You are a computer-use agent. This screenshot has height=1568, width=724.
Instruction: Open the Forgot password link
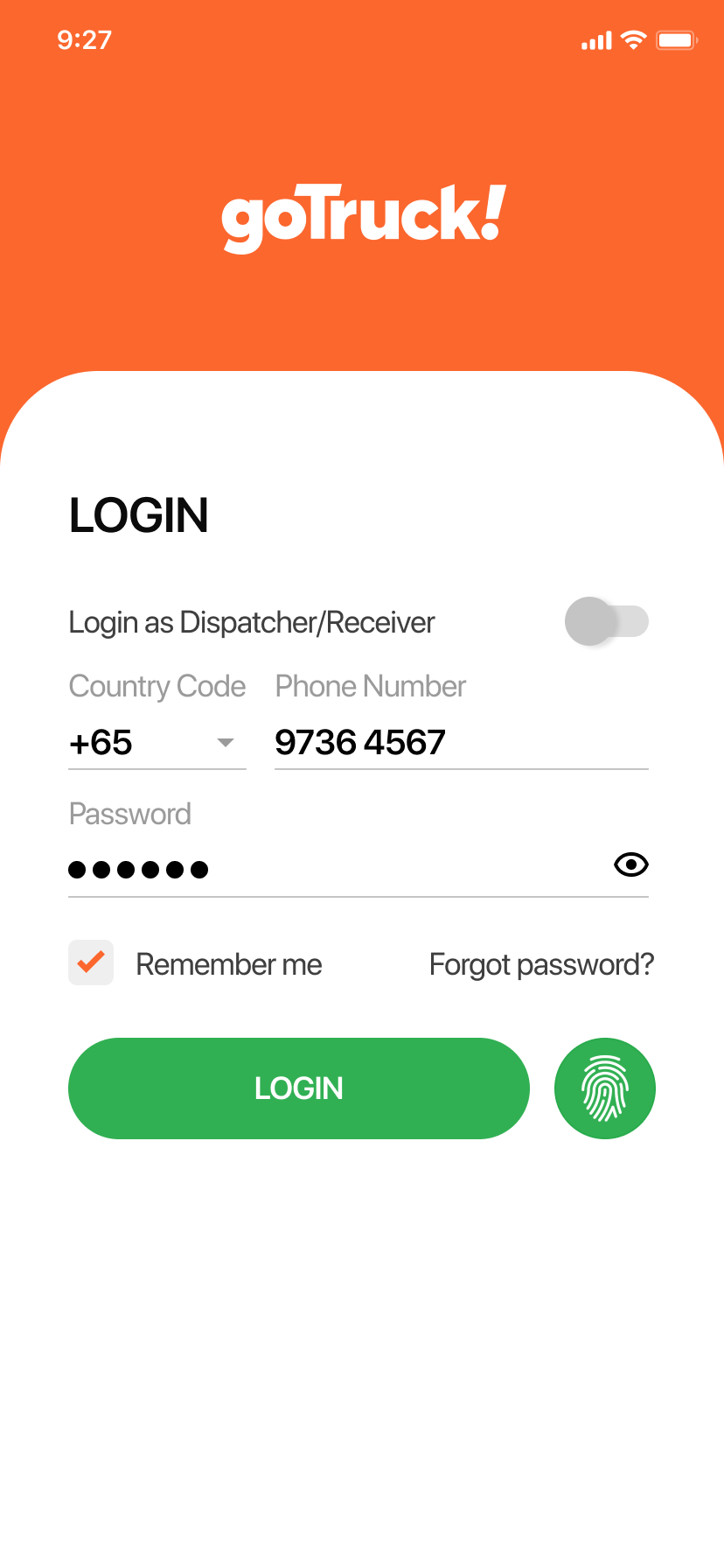pos(541,964)
